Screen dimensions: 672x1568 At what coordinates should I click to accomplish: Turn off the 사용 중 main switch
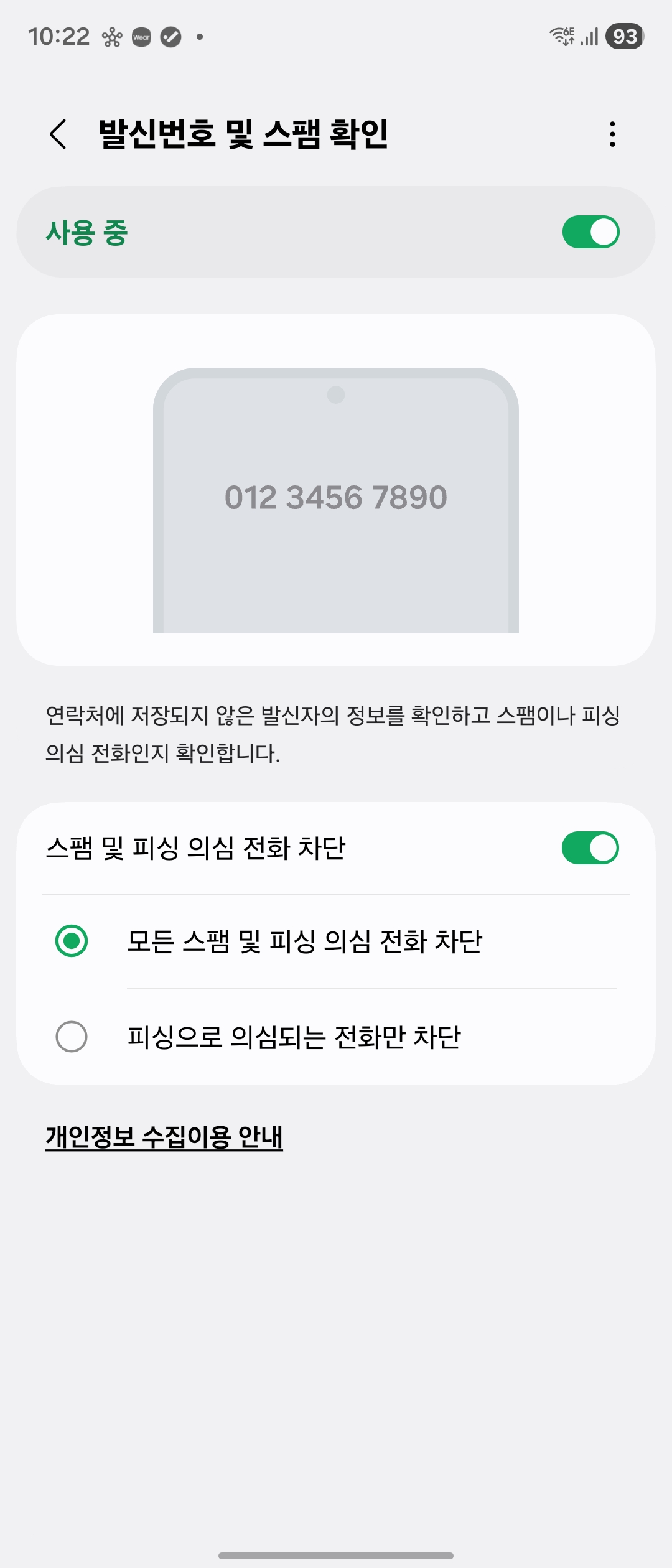click(x=590, y=232)
